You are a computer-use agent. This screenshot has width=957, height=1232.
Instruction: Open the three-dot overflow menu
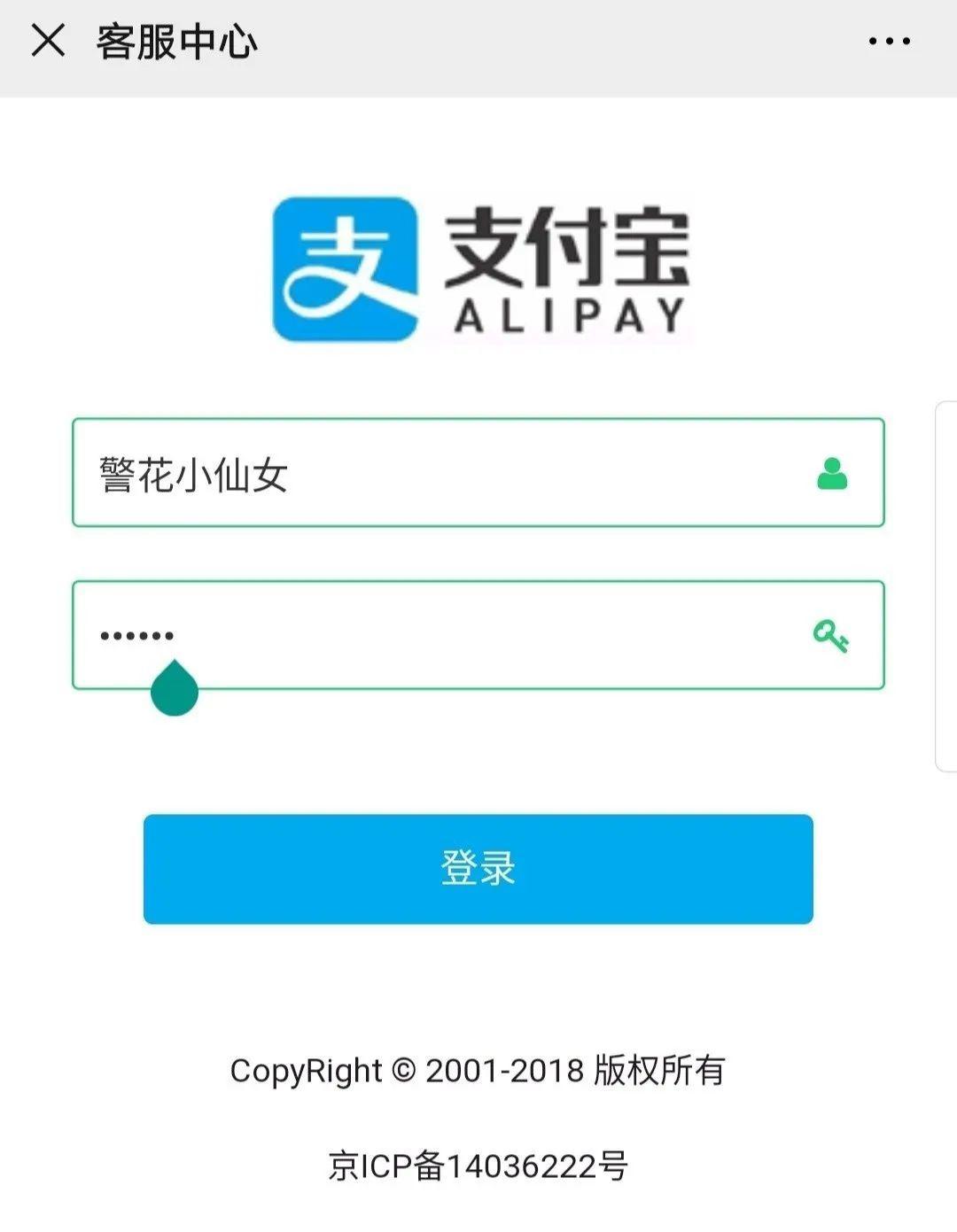pos(889,42)
